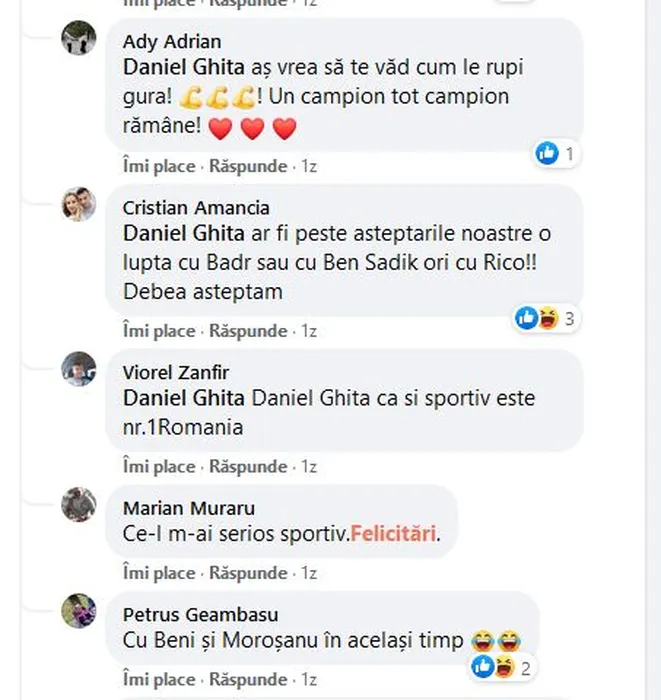Open Cristian Amancia's profile picture
661x700 pixels.
pos(79,204)
